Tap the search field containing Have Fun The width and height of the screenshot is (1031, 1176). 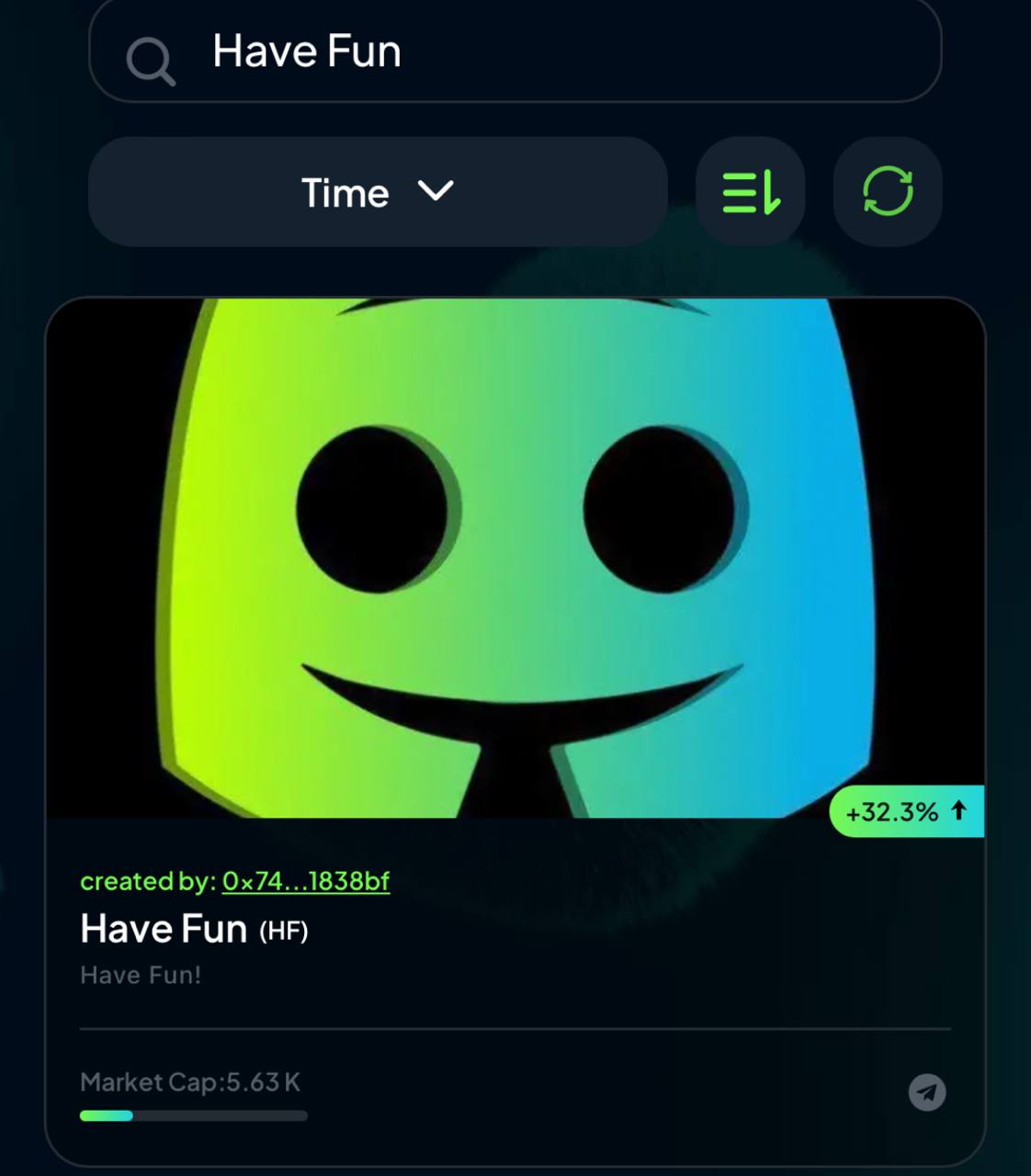(515, 51)
